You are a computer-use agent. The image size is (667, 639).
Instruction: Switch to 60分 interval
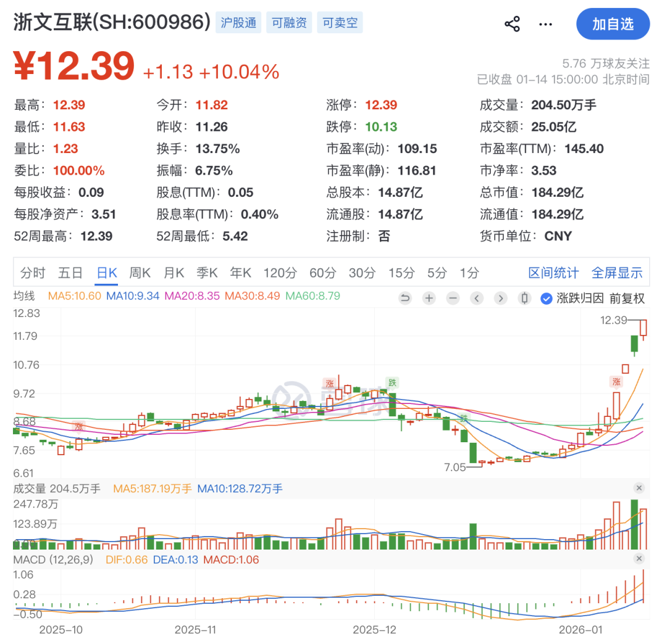pos(322,272)
